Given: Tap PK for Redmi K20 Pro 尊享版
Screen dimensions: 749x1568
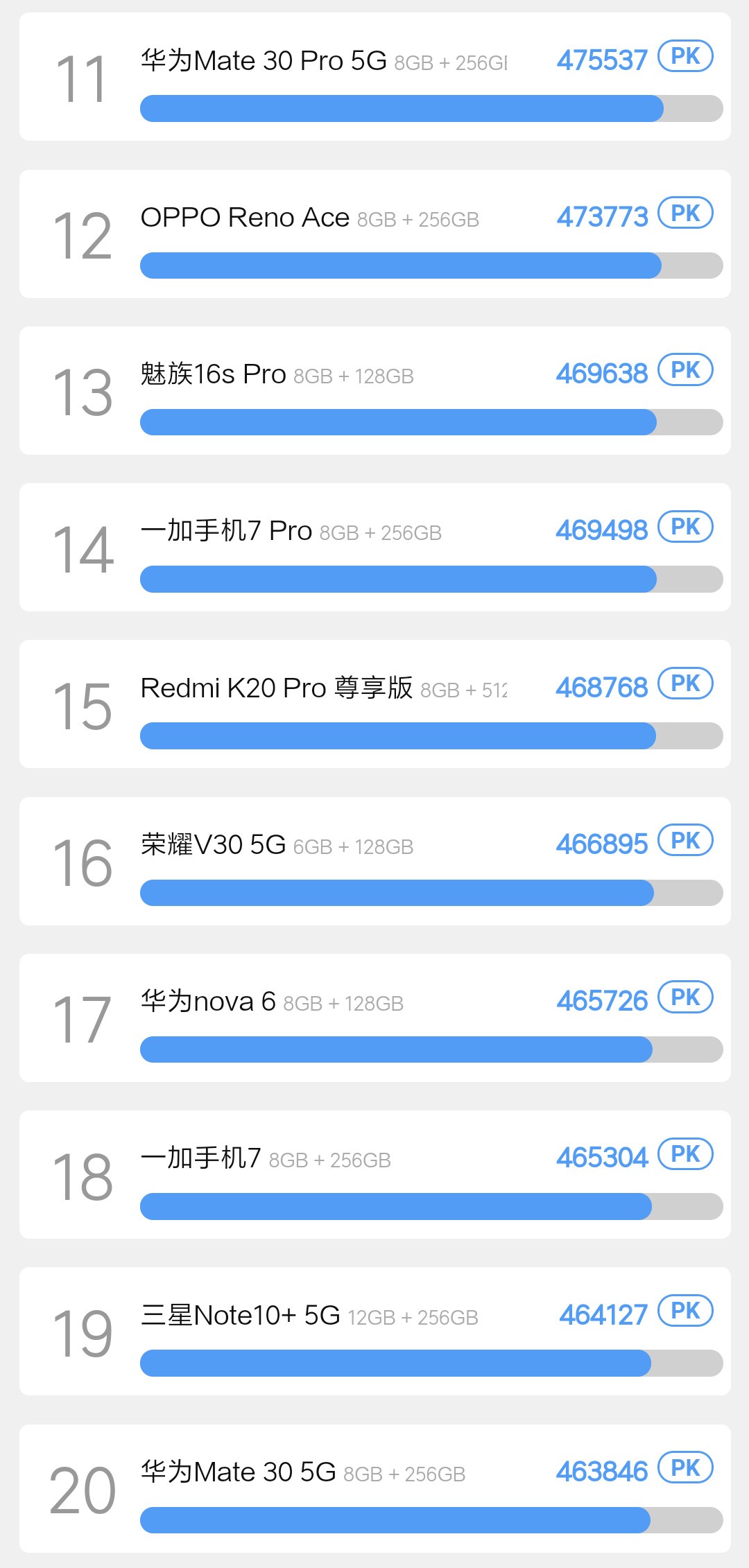Looking at the screenshot, I should (685, 683).
